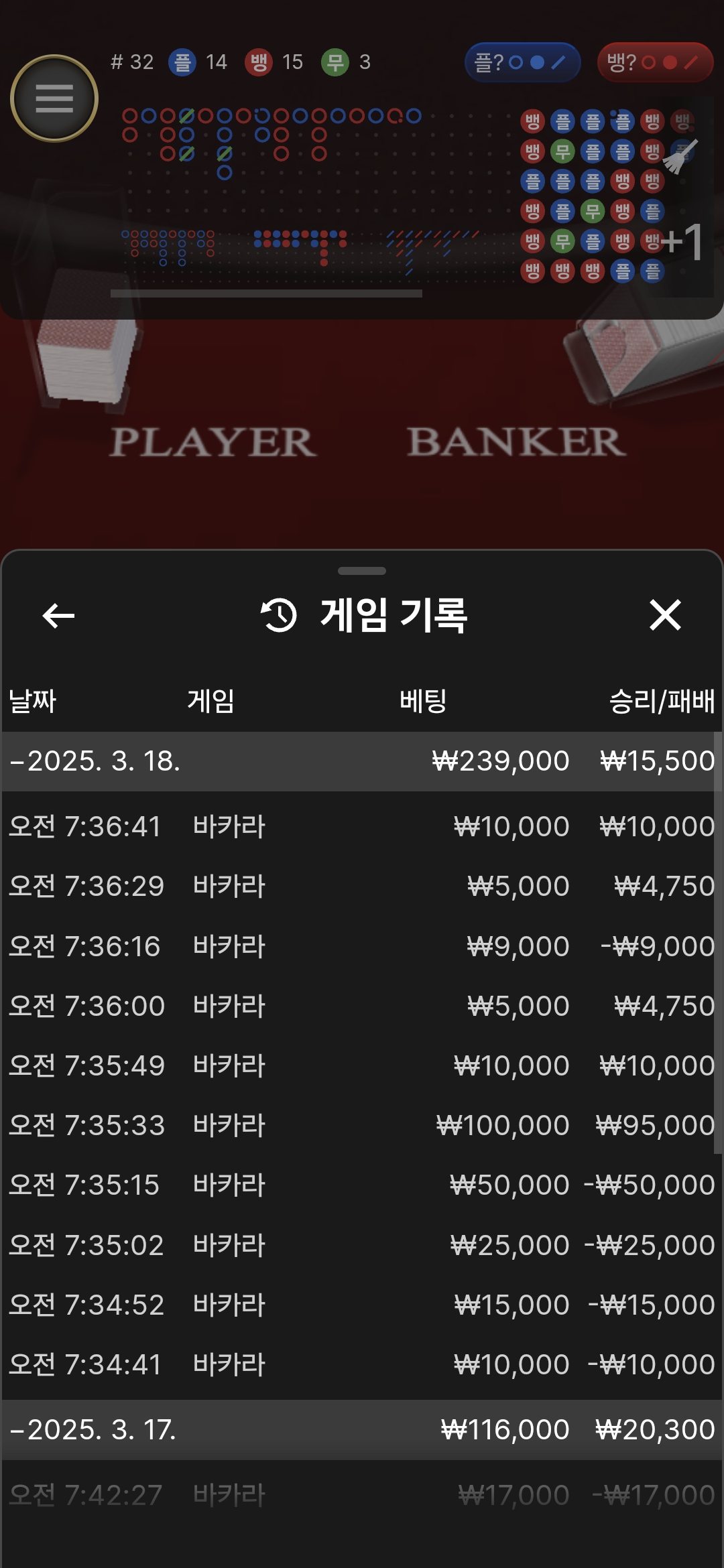
Task: Tap the bottom sheet drag handle
Action: point(362,571)
